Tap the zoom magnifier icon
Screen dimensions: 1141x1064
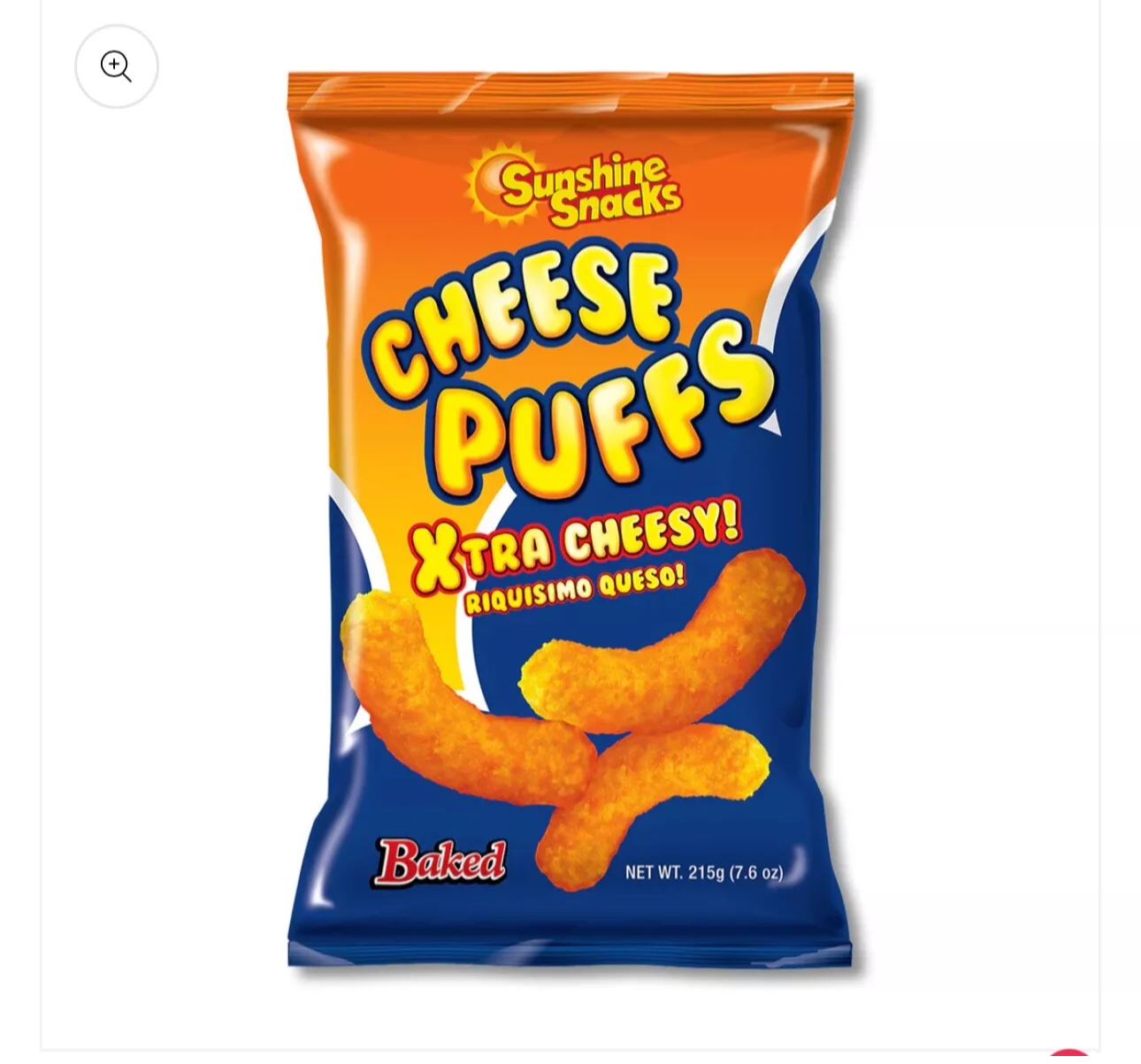116,66
